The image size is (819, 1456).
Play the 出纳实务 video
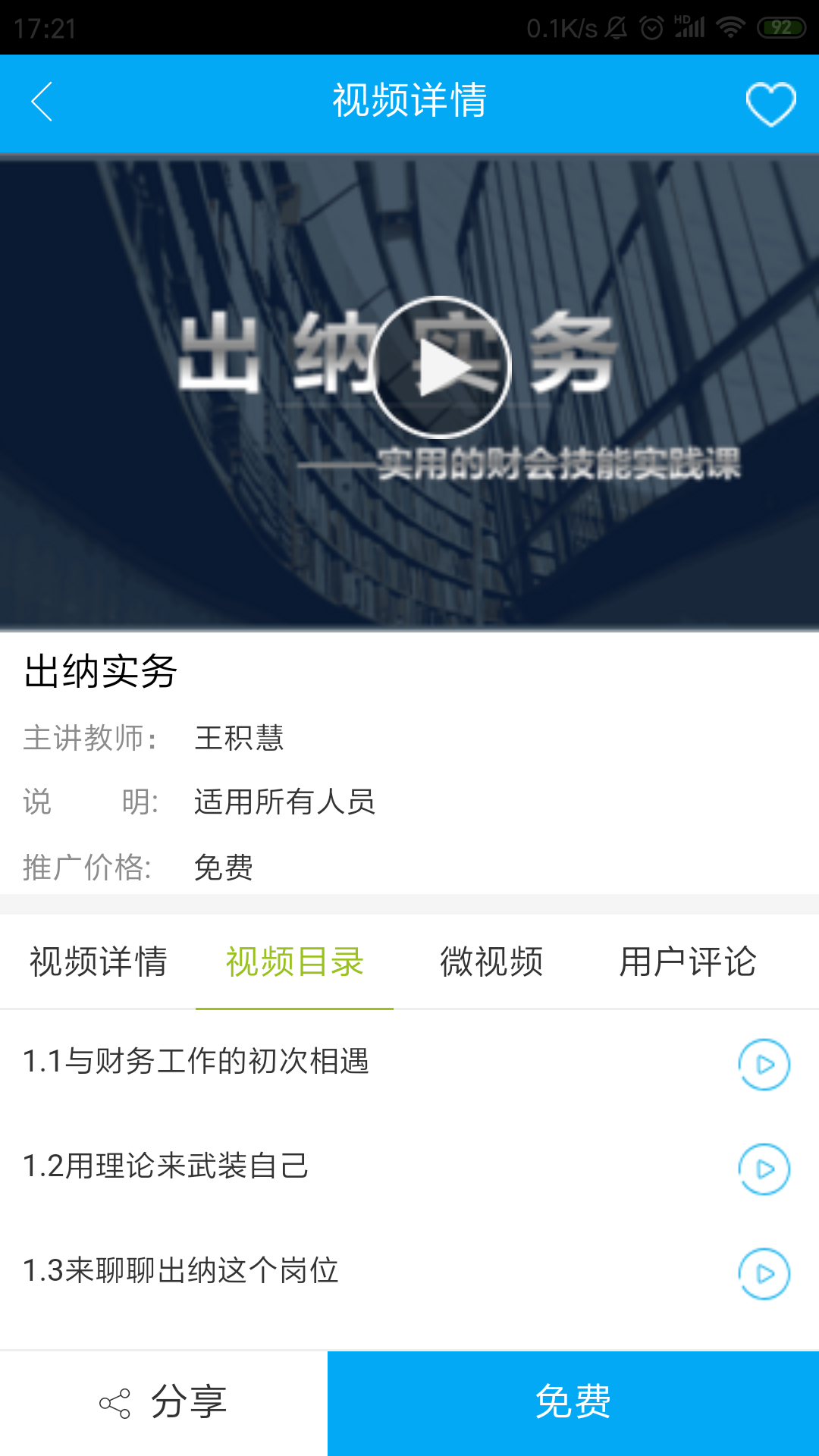click(x=441, y=367)
